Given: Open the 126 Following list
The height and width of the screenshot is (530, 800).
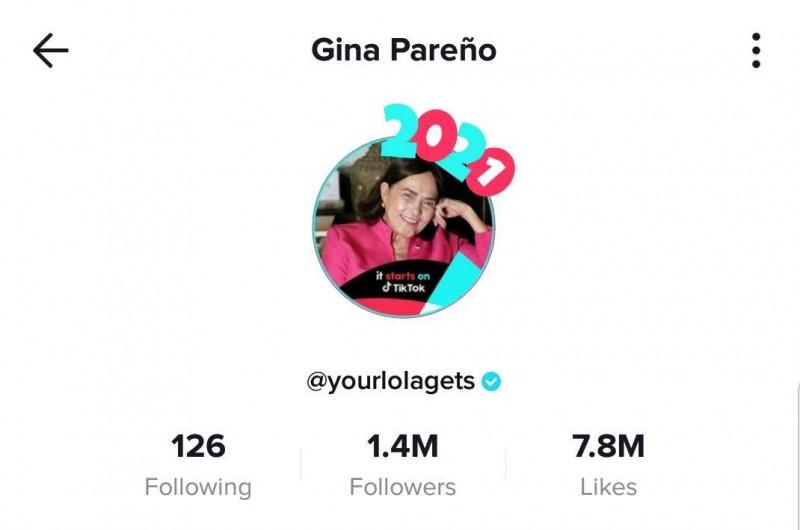Looking at the screenshot, I should tap(198, 465).
